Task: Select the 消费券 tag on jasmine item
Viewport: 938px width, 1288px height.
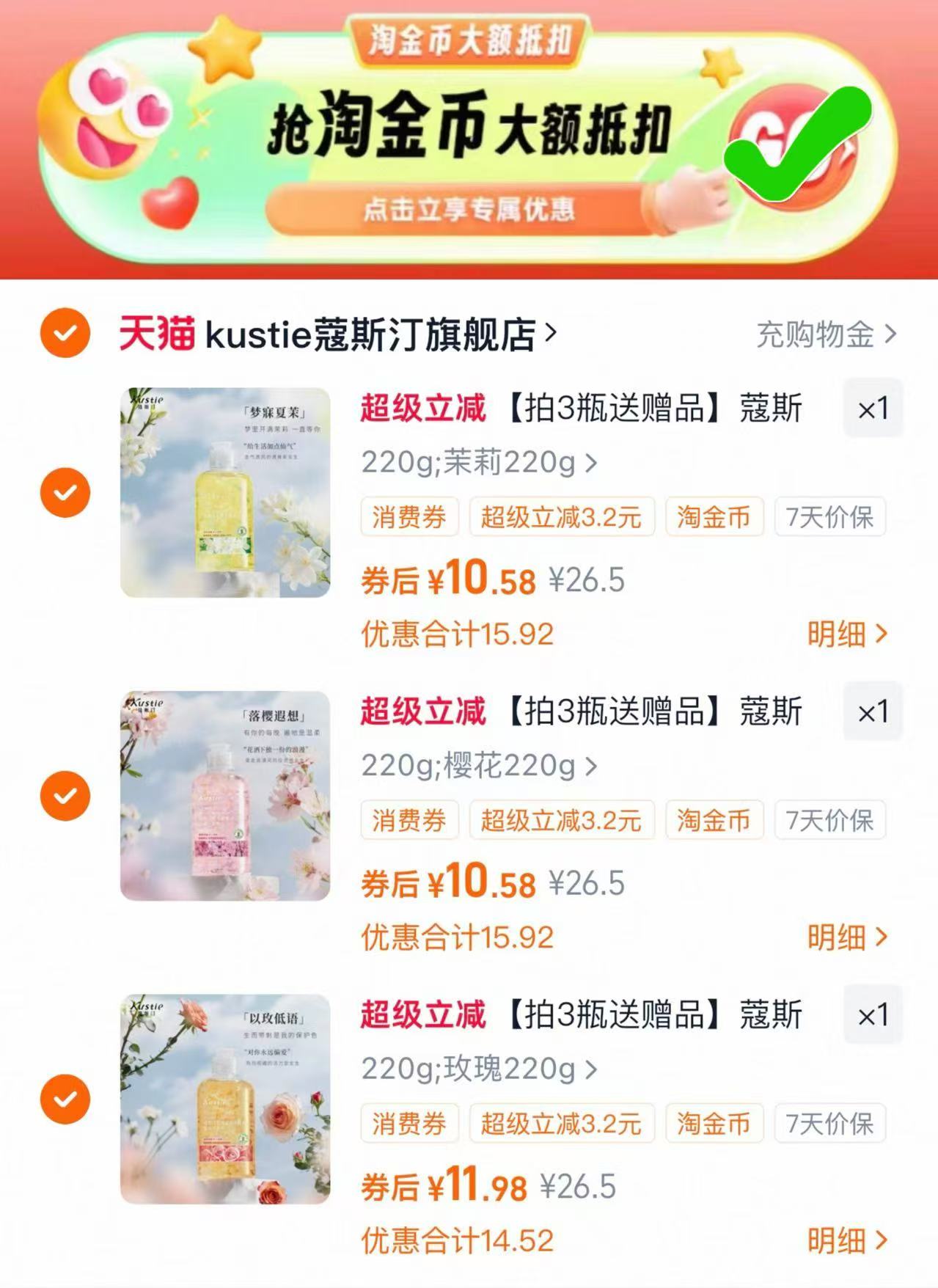Action: coord(408,517)
